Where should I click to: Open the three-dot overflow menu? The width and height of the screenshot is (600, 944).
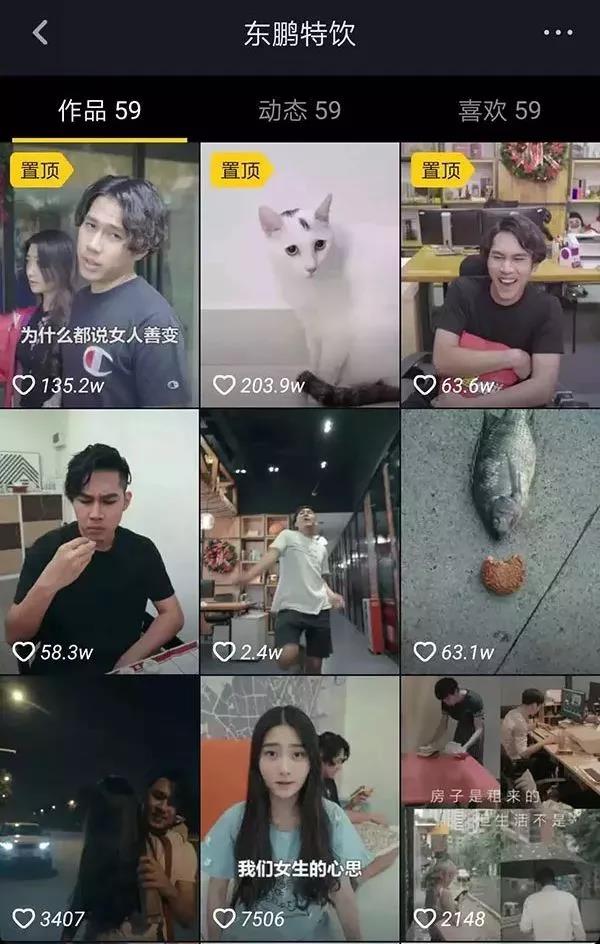point(558,33)
